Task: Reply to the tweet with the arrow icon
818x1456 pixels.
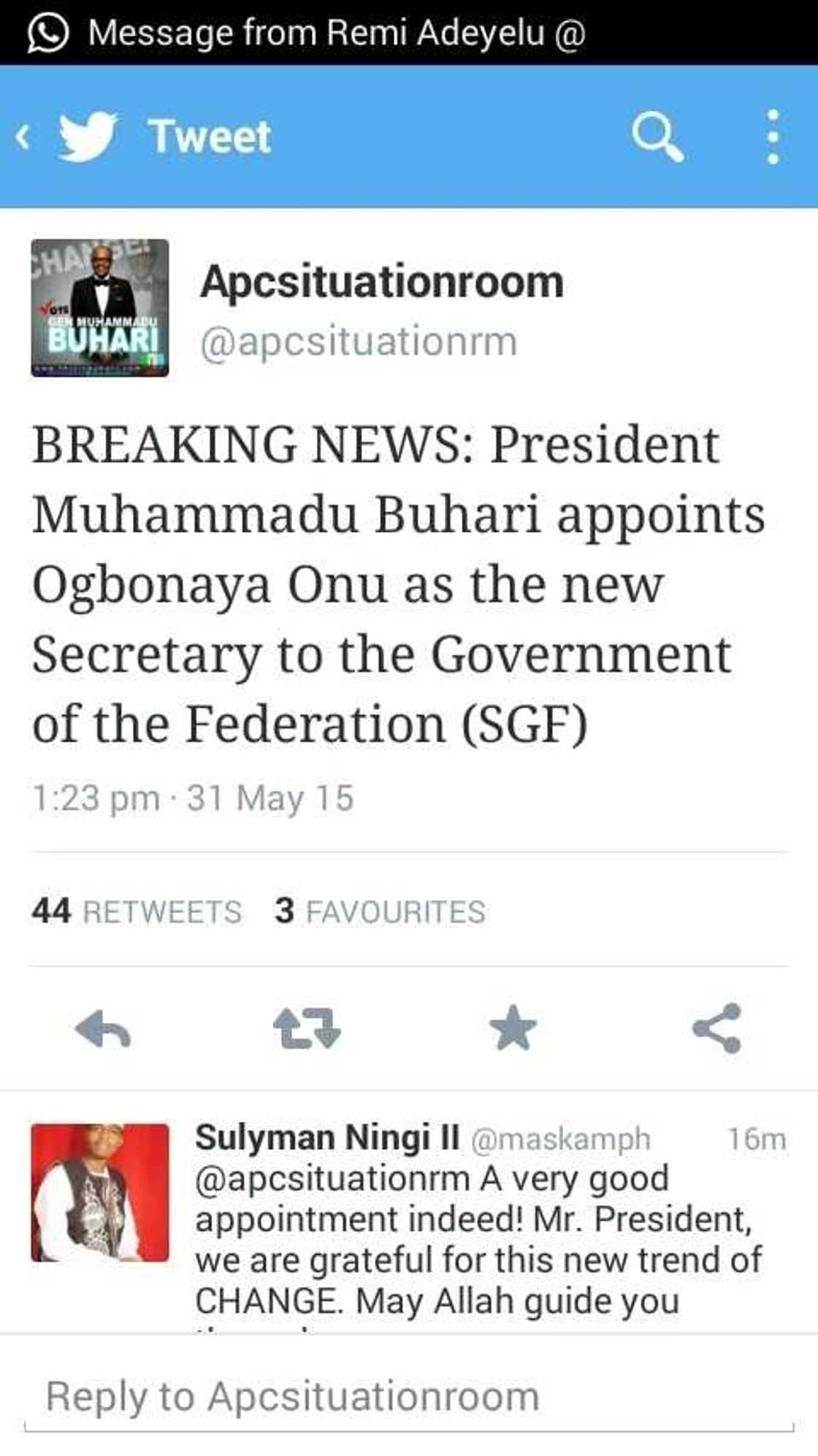Action: [x=103, y=1029]
